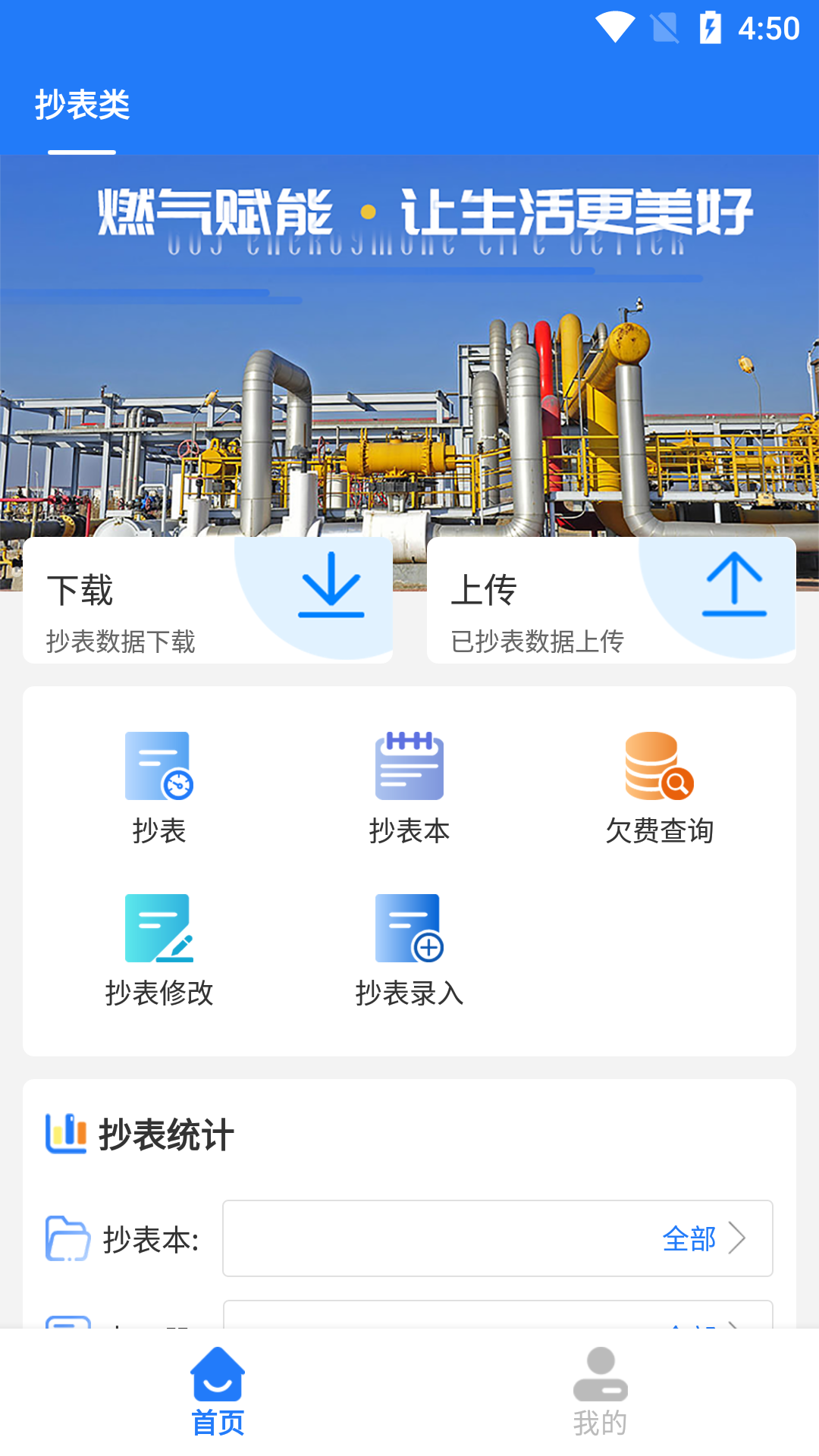
Task: Select the 抄表修改 edit icon
Action: point(159,927)
